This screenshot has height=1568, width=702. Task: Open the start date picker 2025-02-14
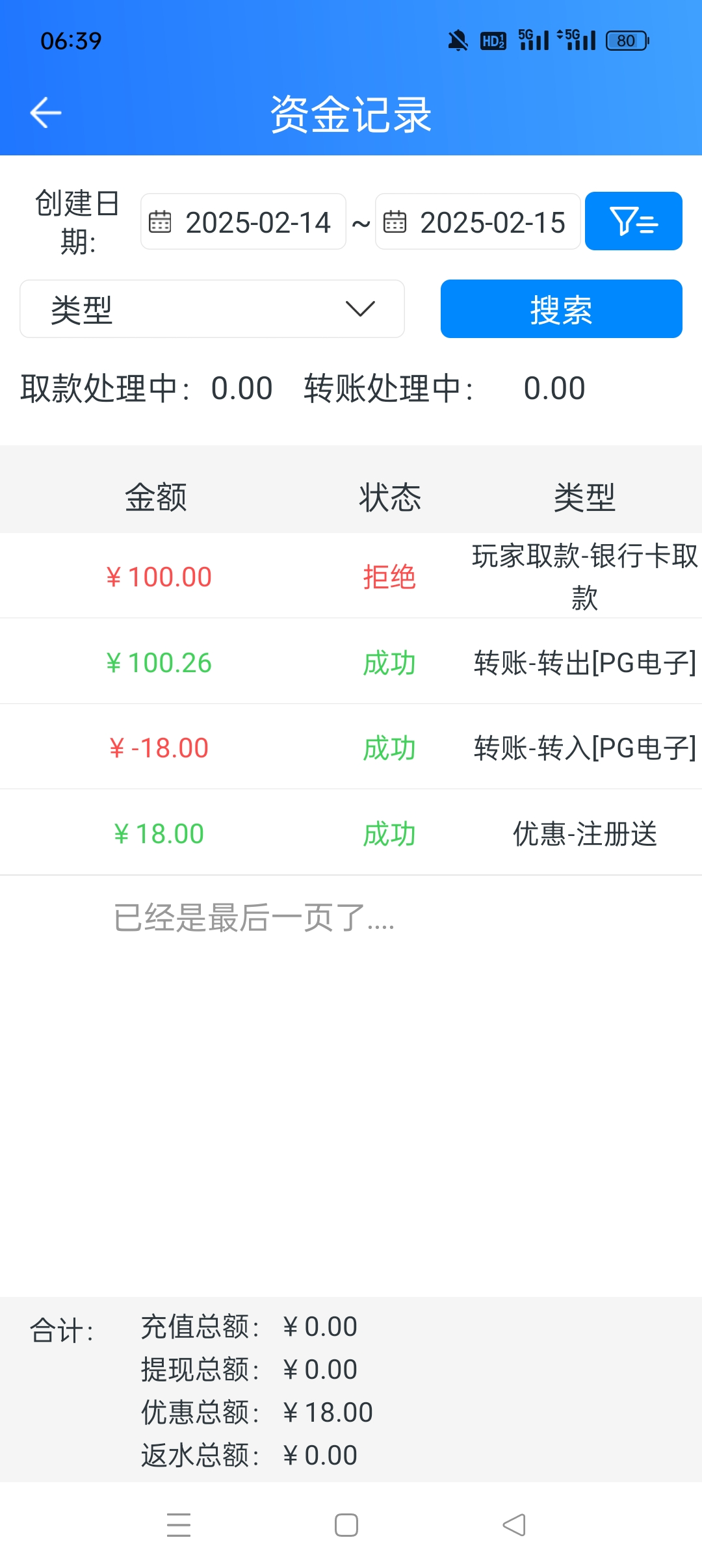click(243, 222)
